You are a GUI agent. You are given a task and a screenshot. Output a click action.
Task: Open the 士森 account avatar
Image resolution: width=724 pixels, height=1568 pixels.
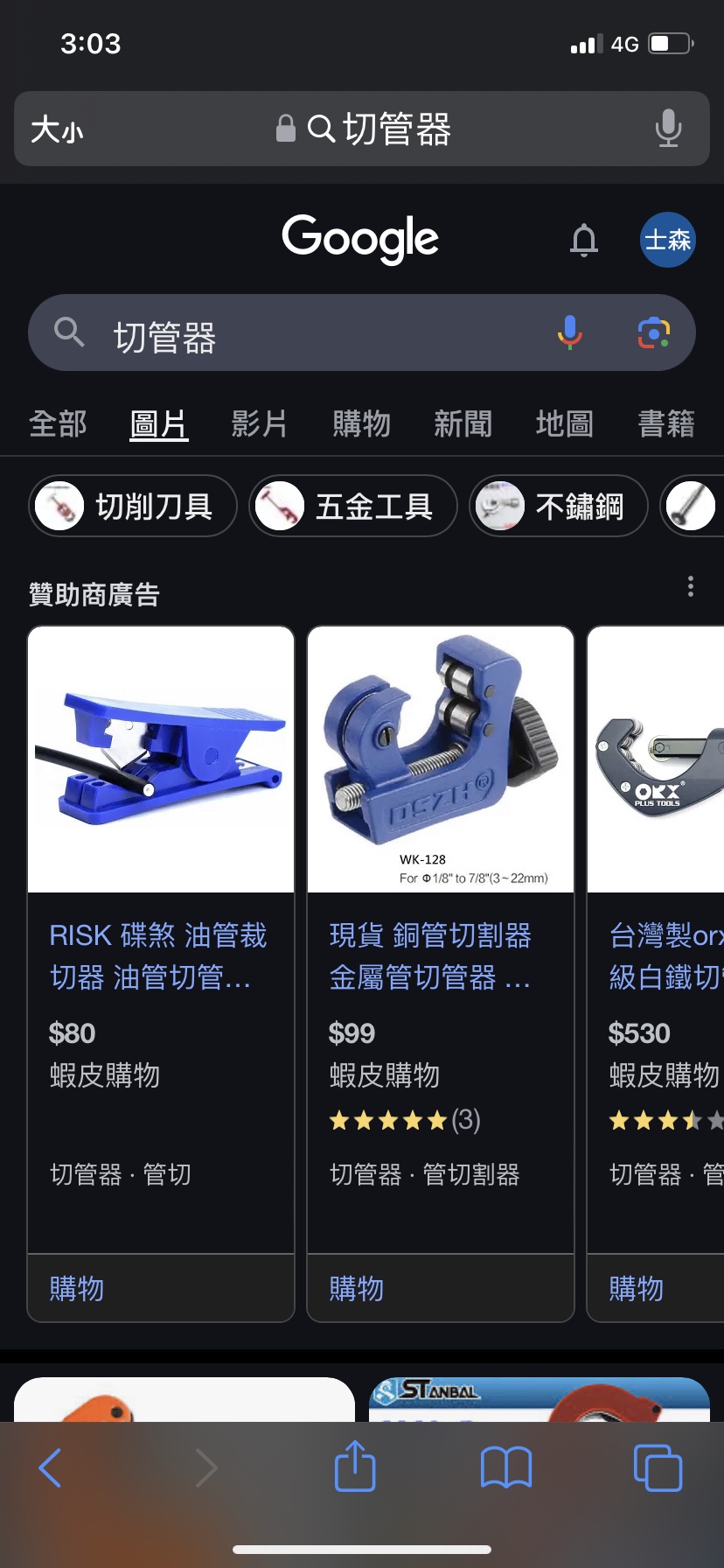click(668, 240)
